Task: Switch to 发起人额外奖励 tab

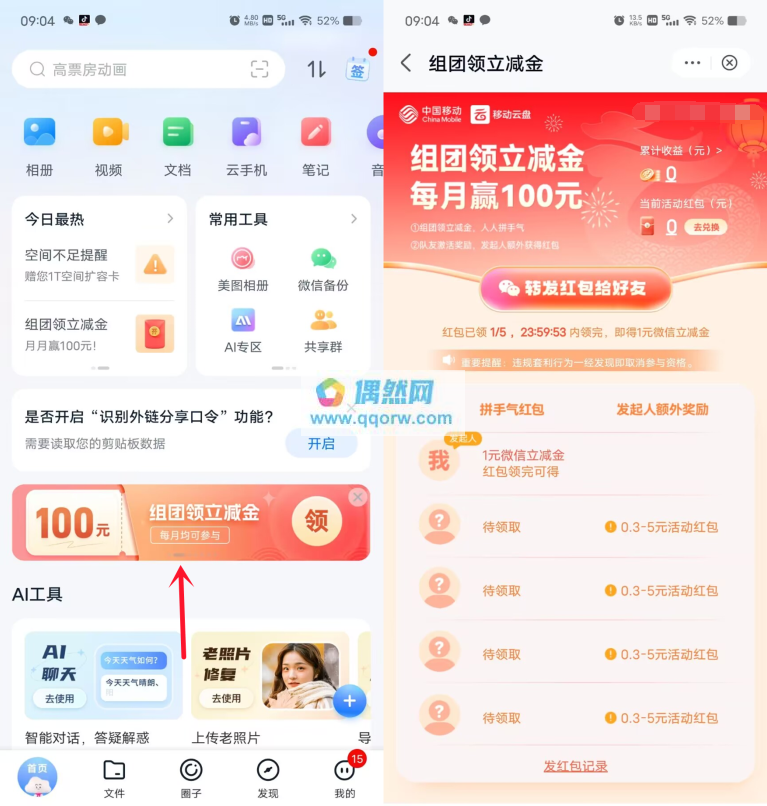Action: coord(661,409)
